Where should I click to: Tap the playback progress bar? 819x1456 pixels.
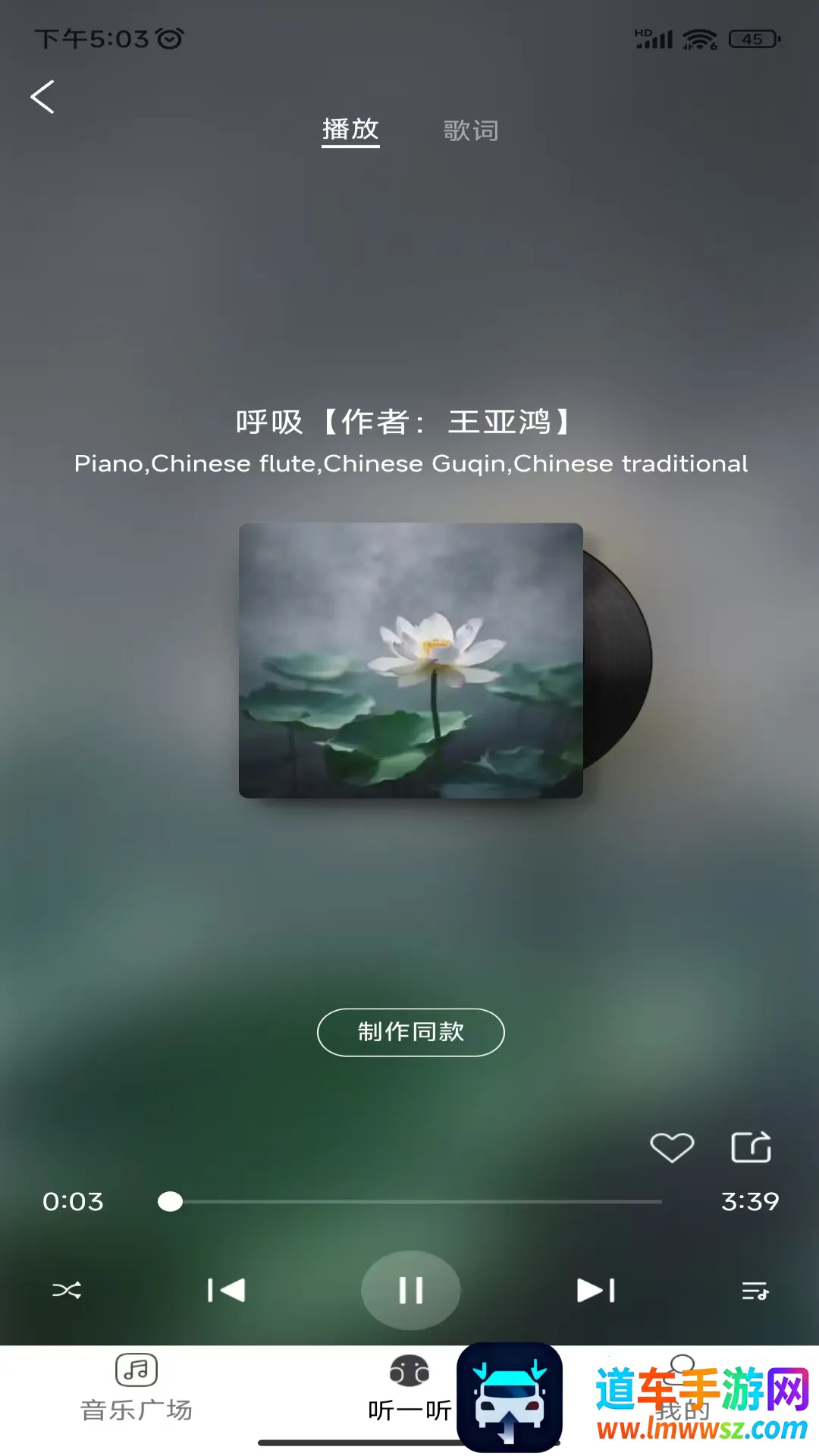click(x=417, y=1202)
